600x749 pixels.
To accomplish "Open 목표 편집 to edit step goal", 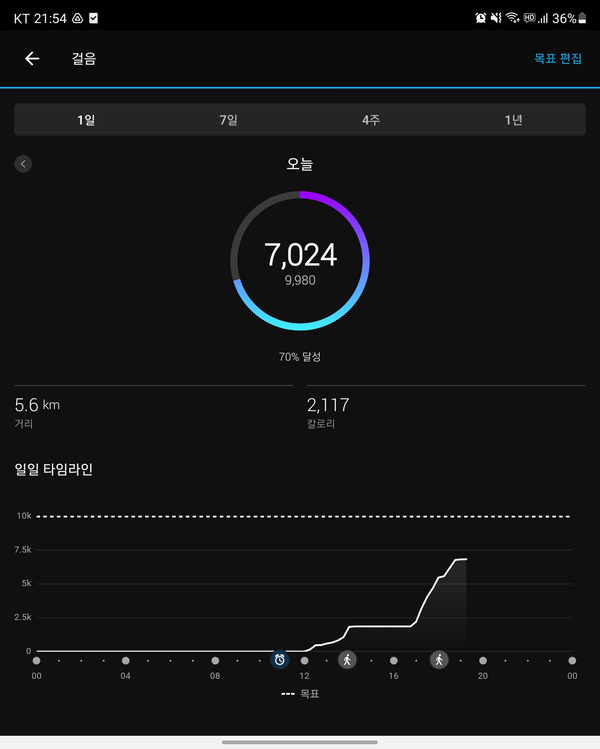I will (x=557, y=59).
